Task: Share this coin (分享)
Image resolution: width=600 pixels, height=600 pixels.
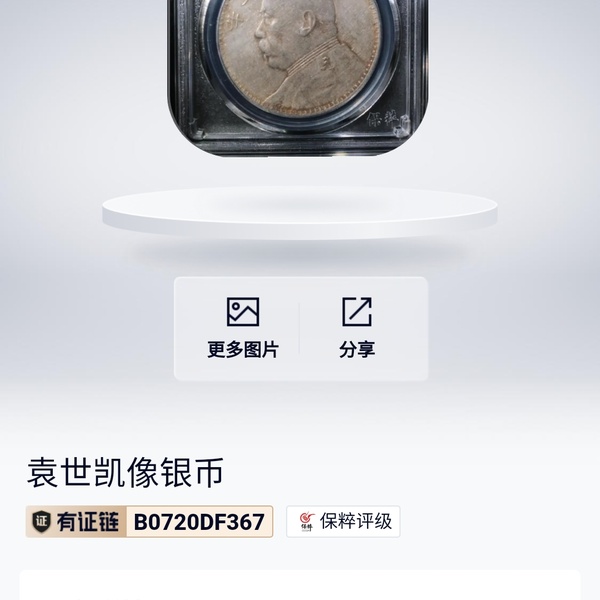Action: pyautogui.click(x=357, y=328)
